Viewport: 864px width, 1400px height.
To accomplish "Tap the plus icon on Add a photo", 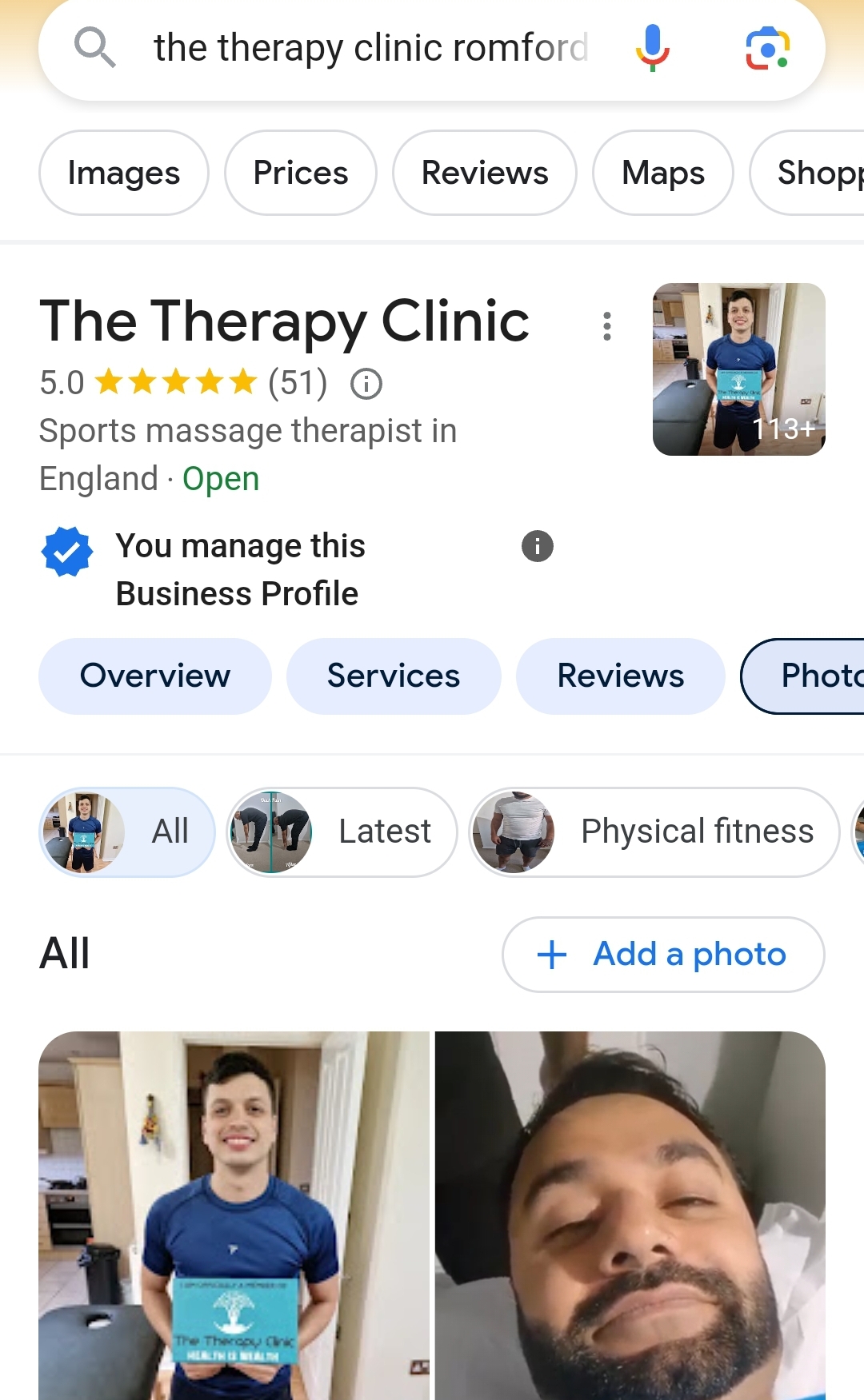I will click(x=551, y=955).
